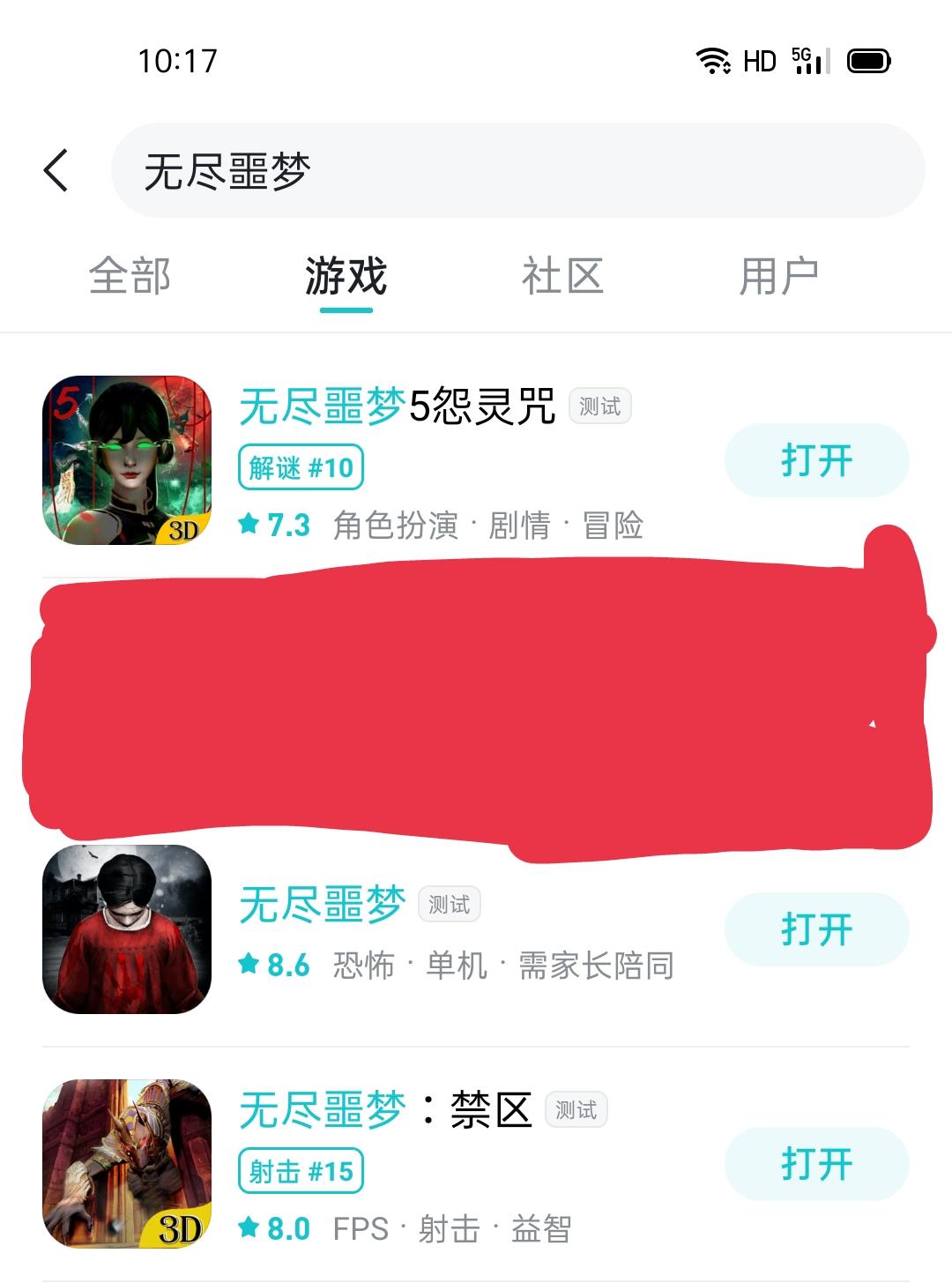Tap the 无尽噩梦 game thumbnail icon
The height and width of the screenshot is (1283, 952).
click(129, 928)
